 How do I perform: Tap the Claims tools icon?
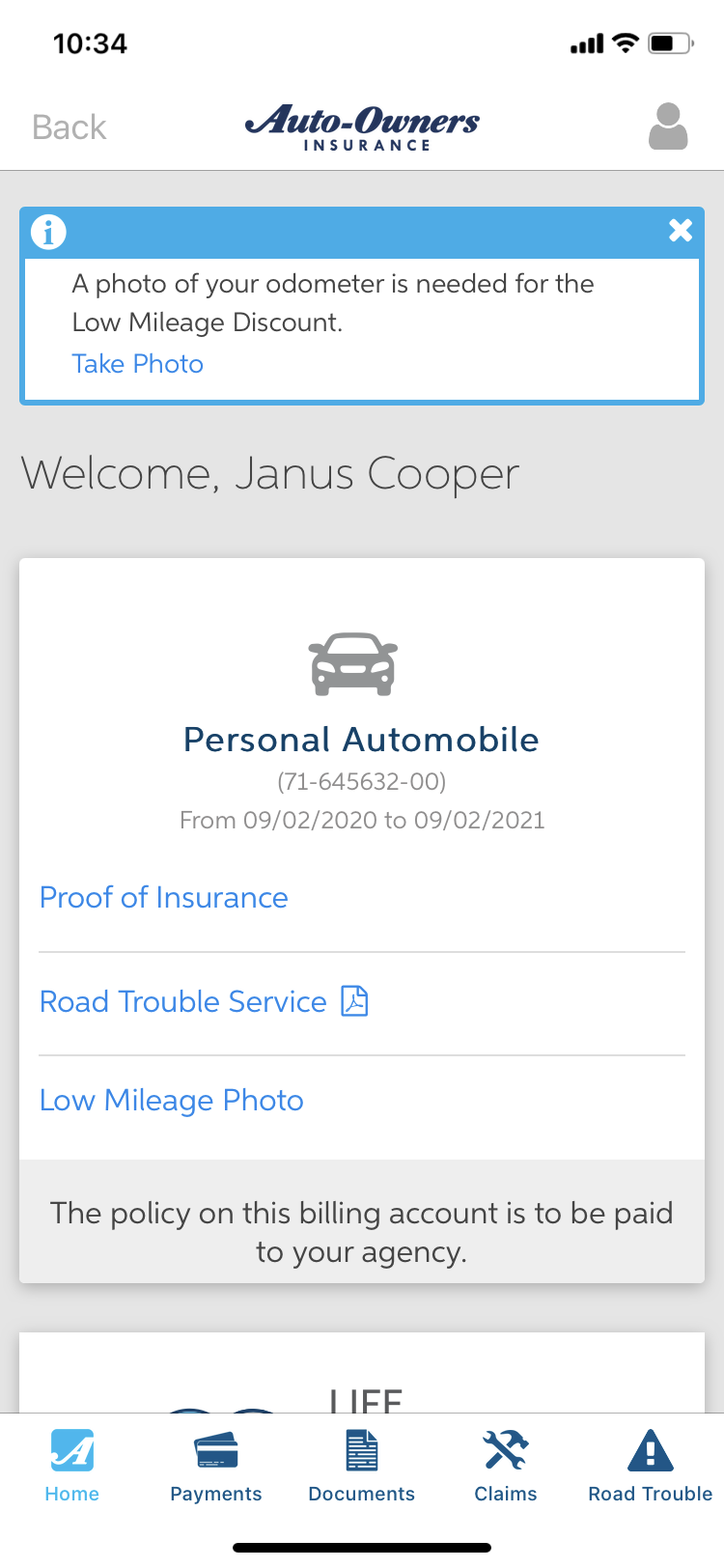coord(505,1448)
